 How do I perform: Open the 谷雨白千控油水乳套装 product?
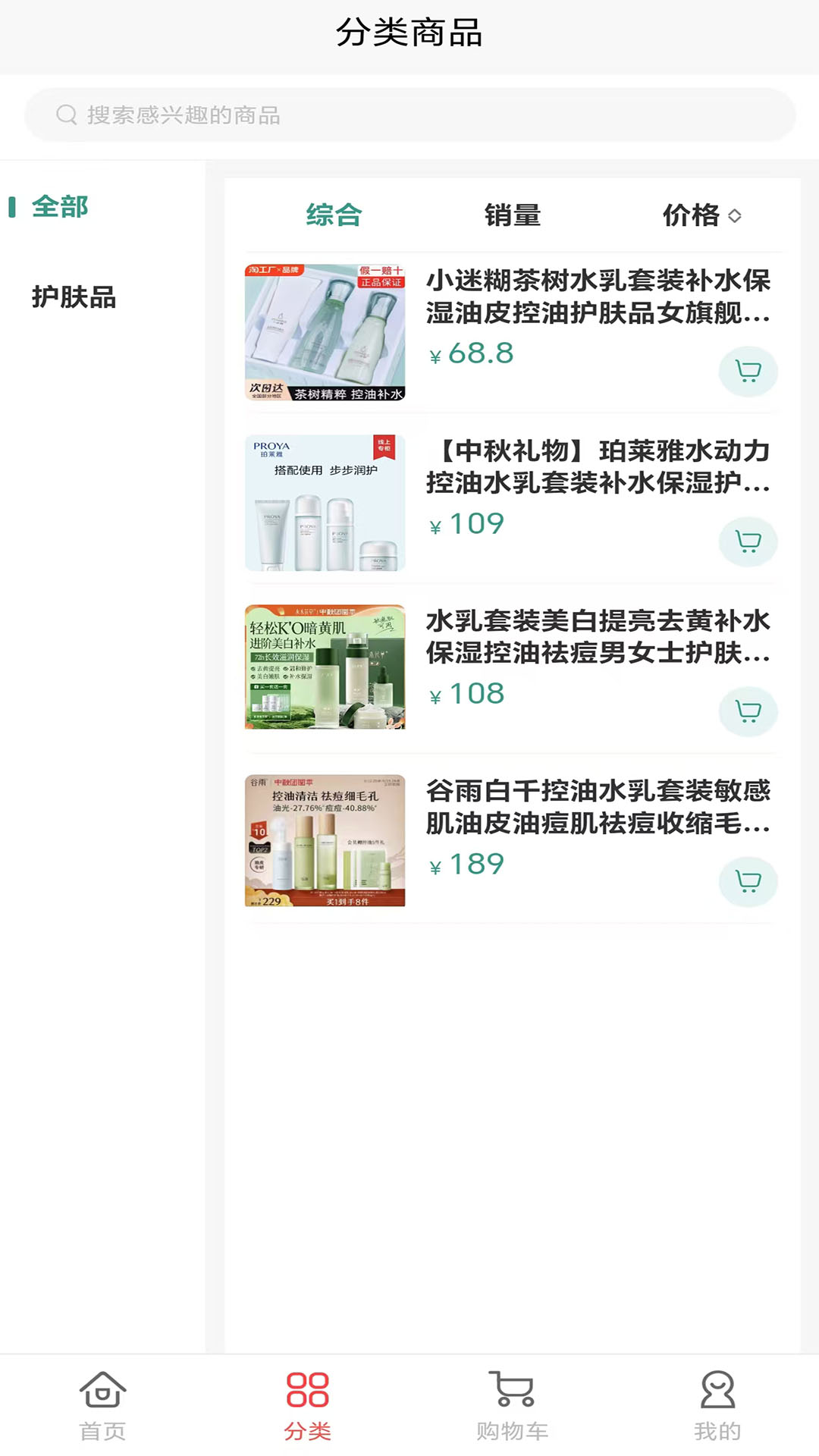coord(598,807)
